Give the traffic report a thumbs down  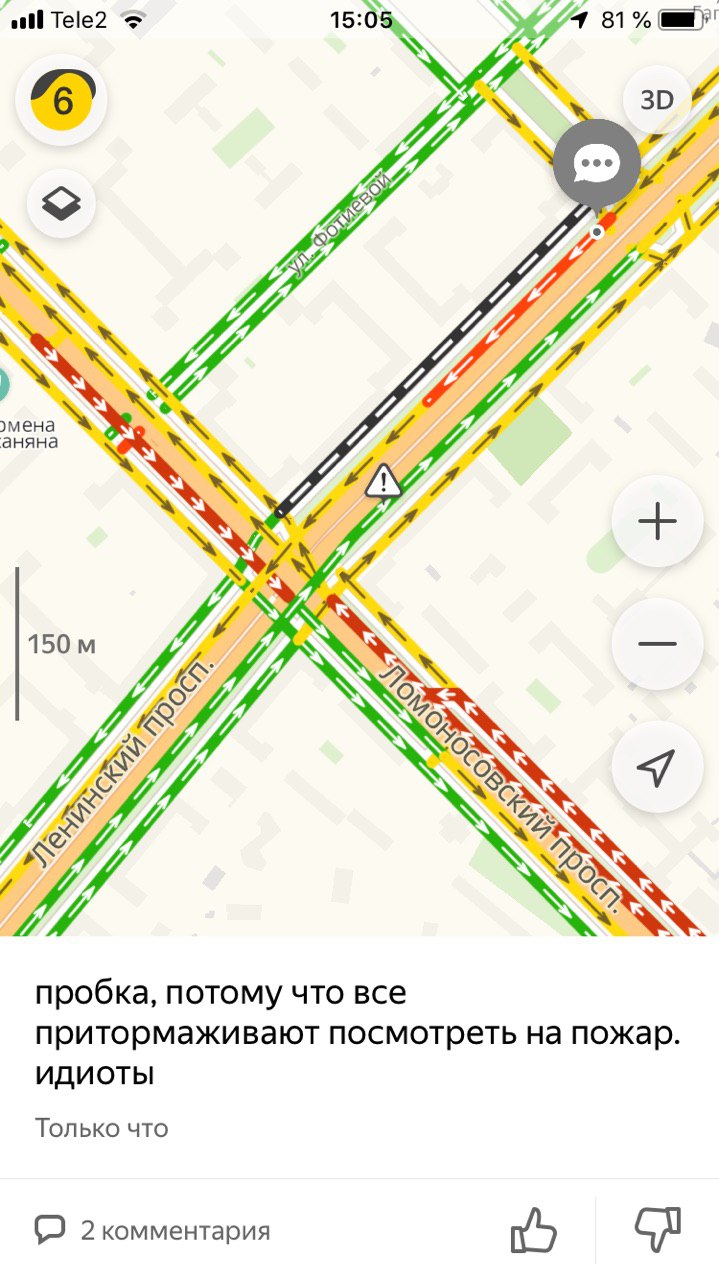point(658,1230)
